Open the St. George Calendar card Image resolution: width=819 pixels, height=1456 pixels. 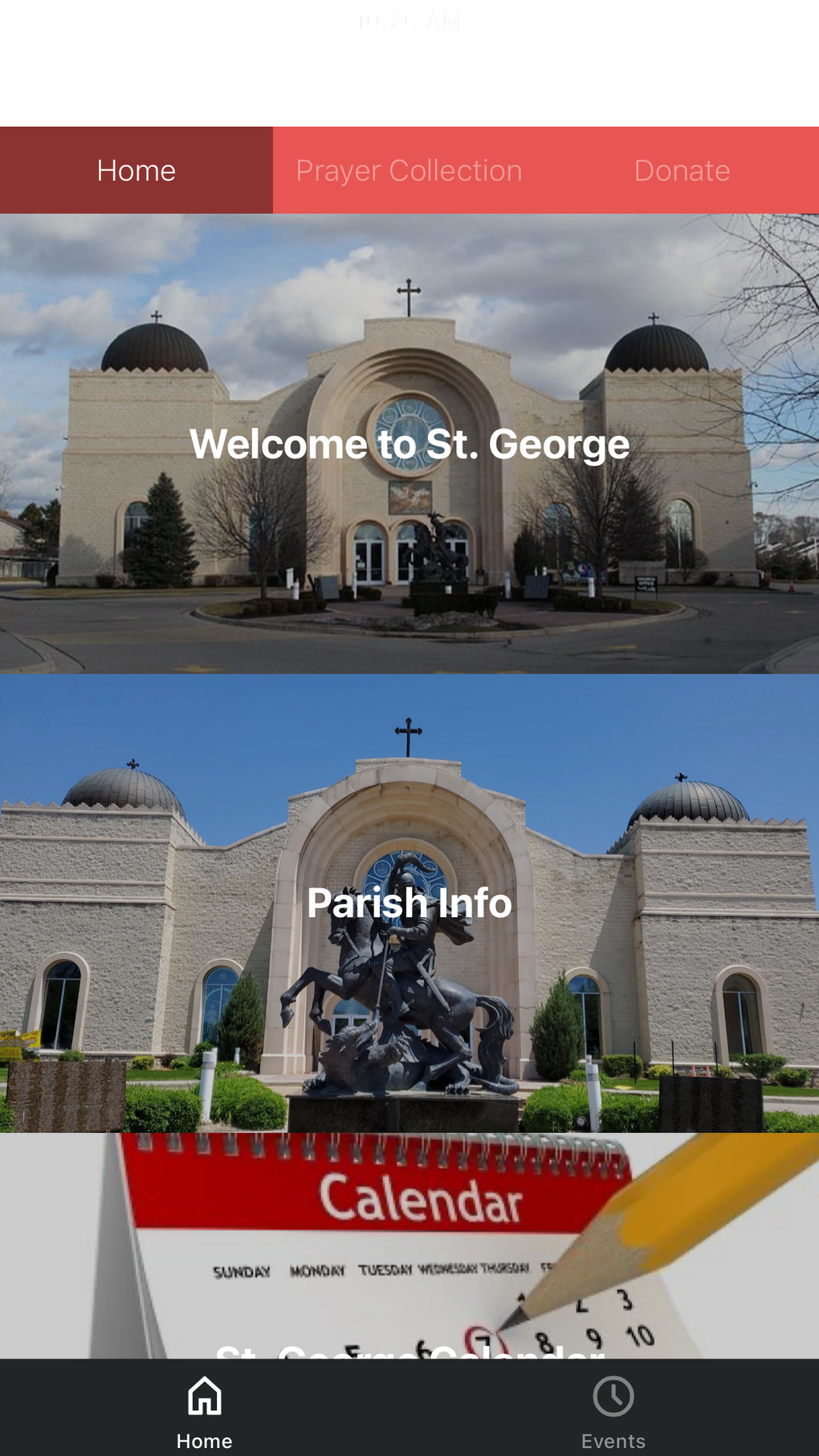pyautogui.click(x=409, y=1253)
